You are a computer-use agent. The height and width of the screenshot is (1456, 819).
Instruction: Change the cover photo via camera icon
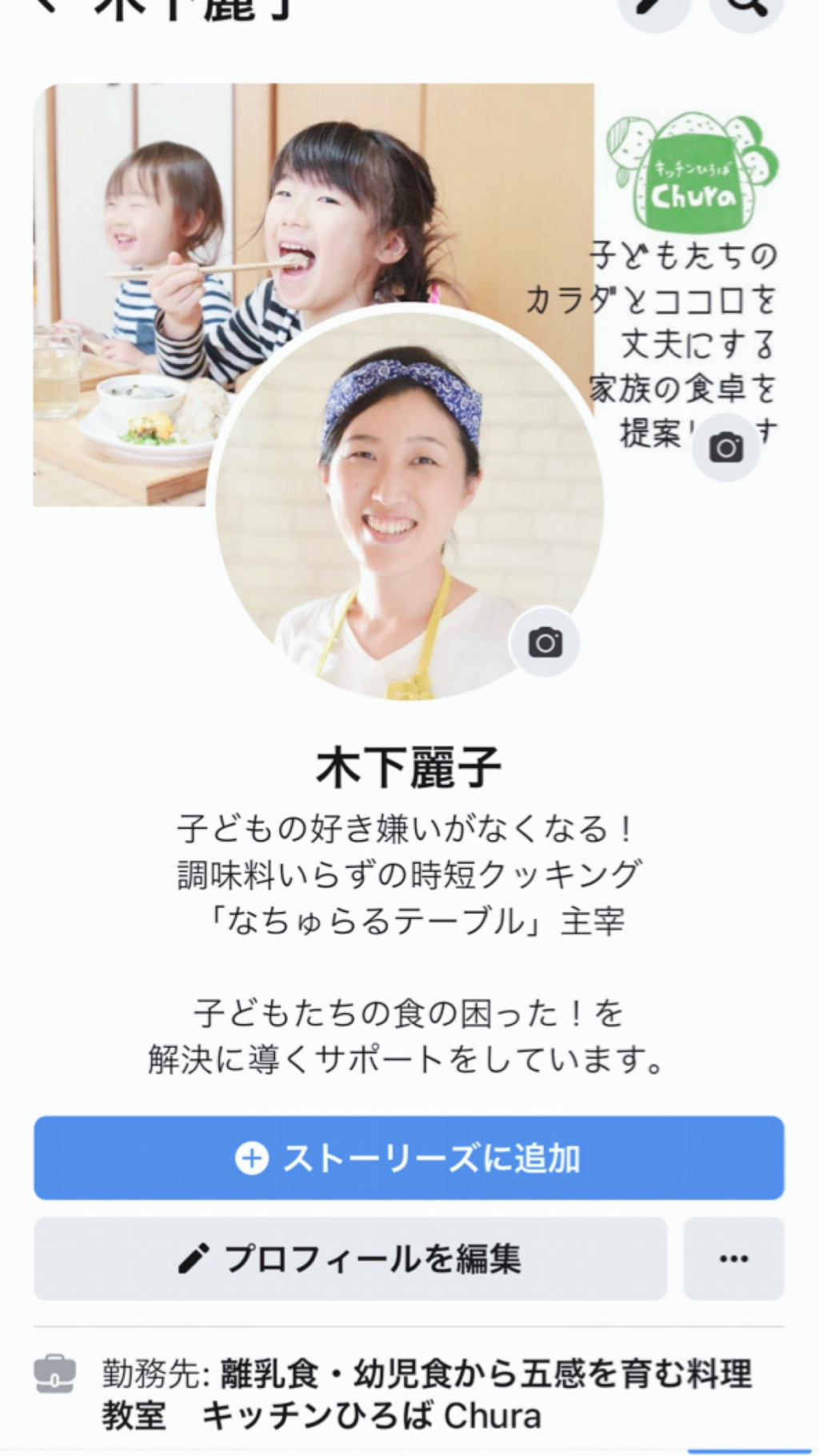725,447
